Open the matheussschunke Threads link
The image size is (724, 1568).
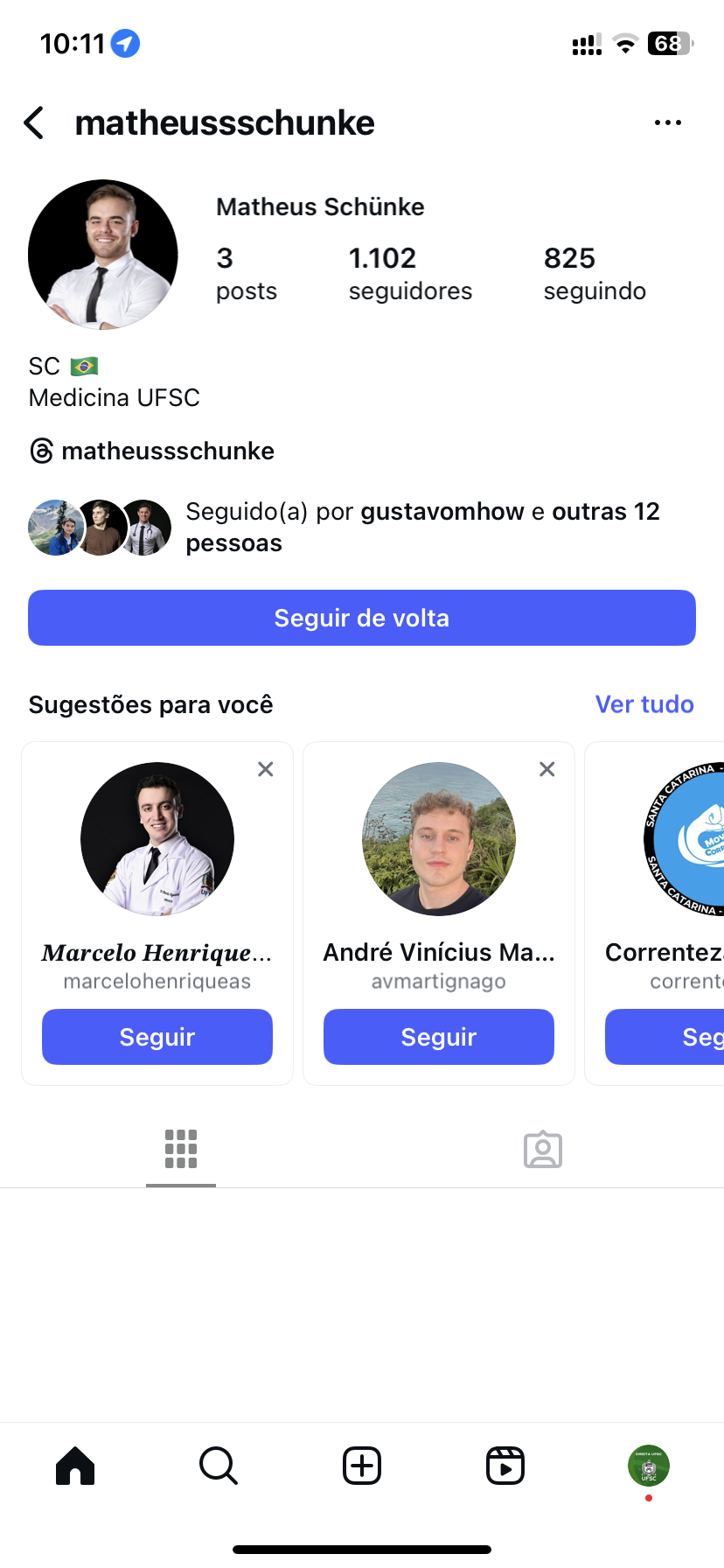[152, 451]
